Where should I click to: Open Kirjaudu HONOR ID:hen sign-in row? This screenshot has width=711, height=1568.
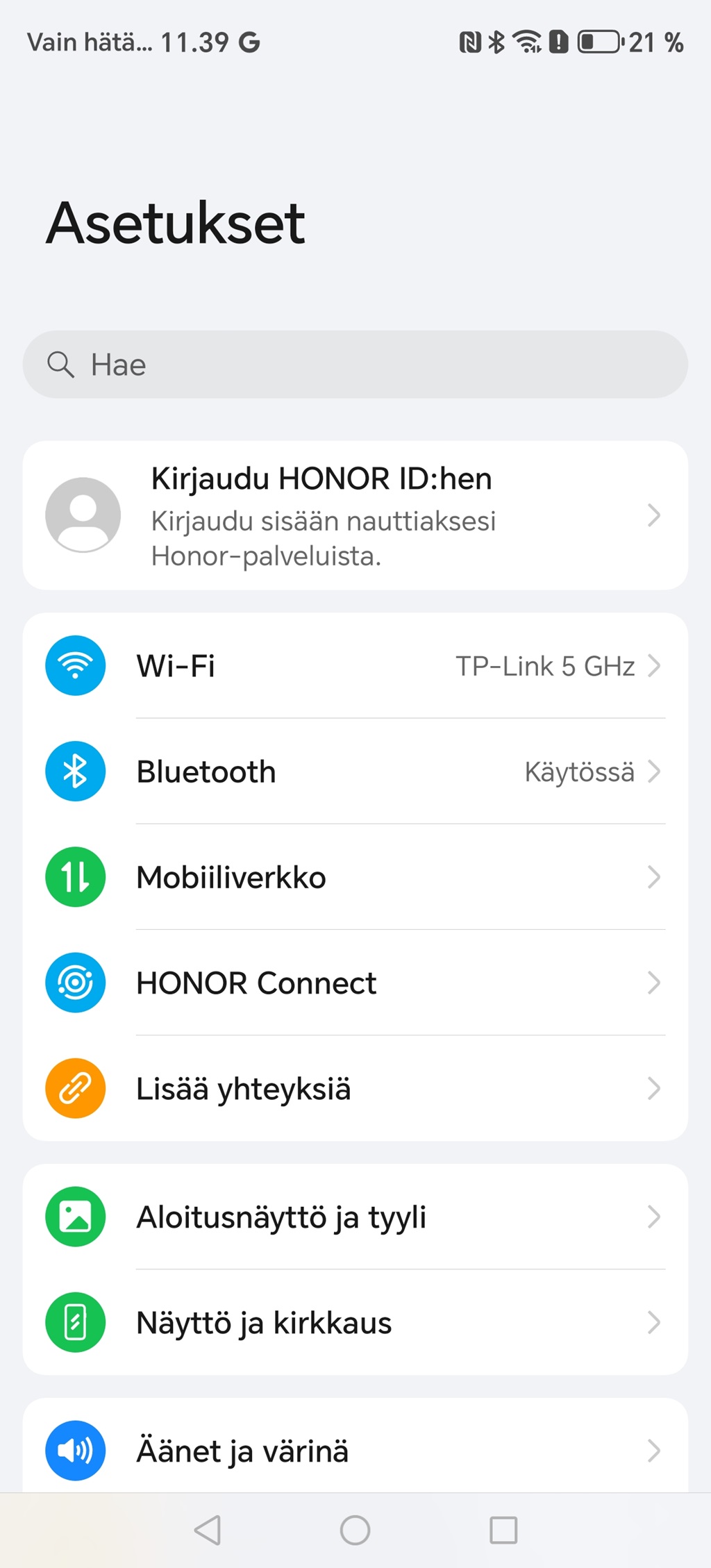click(355, 516)
